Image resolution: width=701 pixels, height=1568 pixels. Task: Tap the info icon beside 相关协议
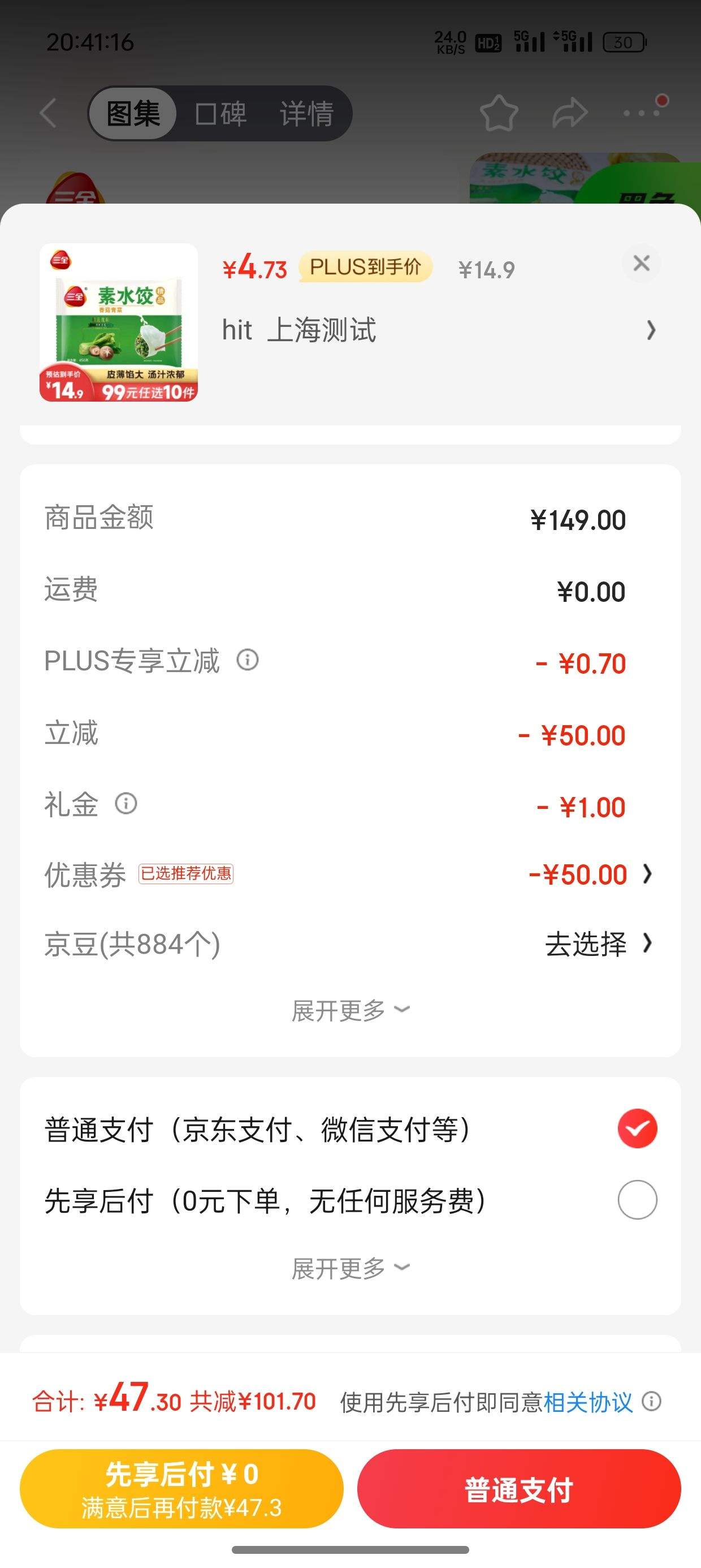tap(651, 1401)
